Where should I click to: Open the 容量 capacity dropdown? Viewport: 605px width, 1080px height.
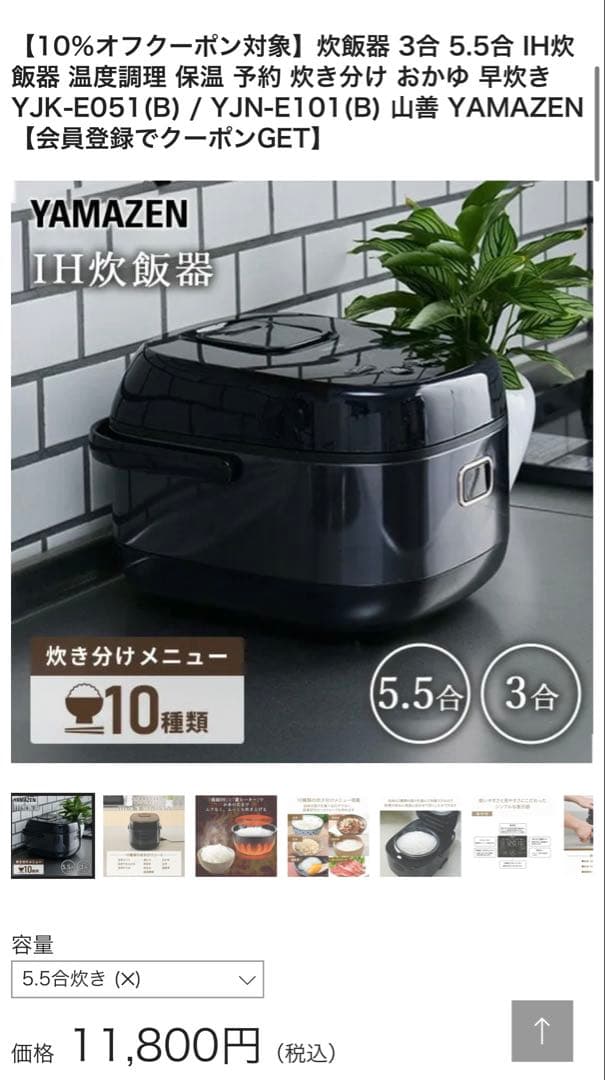[x=137, y=979]
